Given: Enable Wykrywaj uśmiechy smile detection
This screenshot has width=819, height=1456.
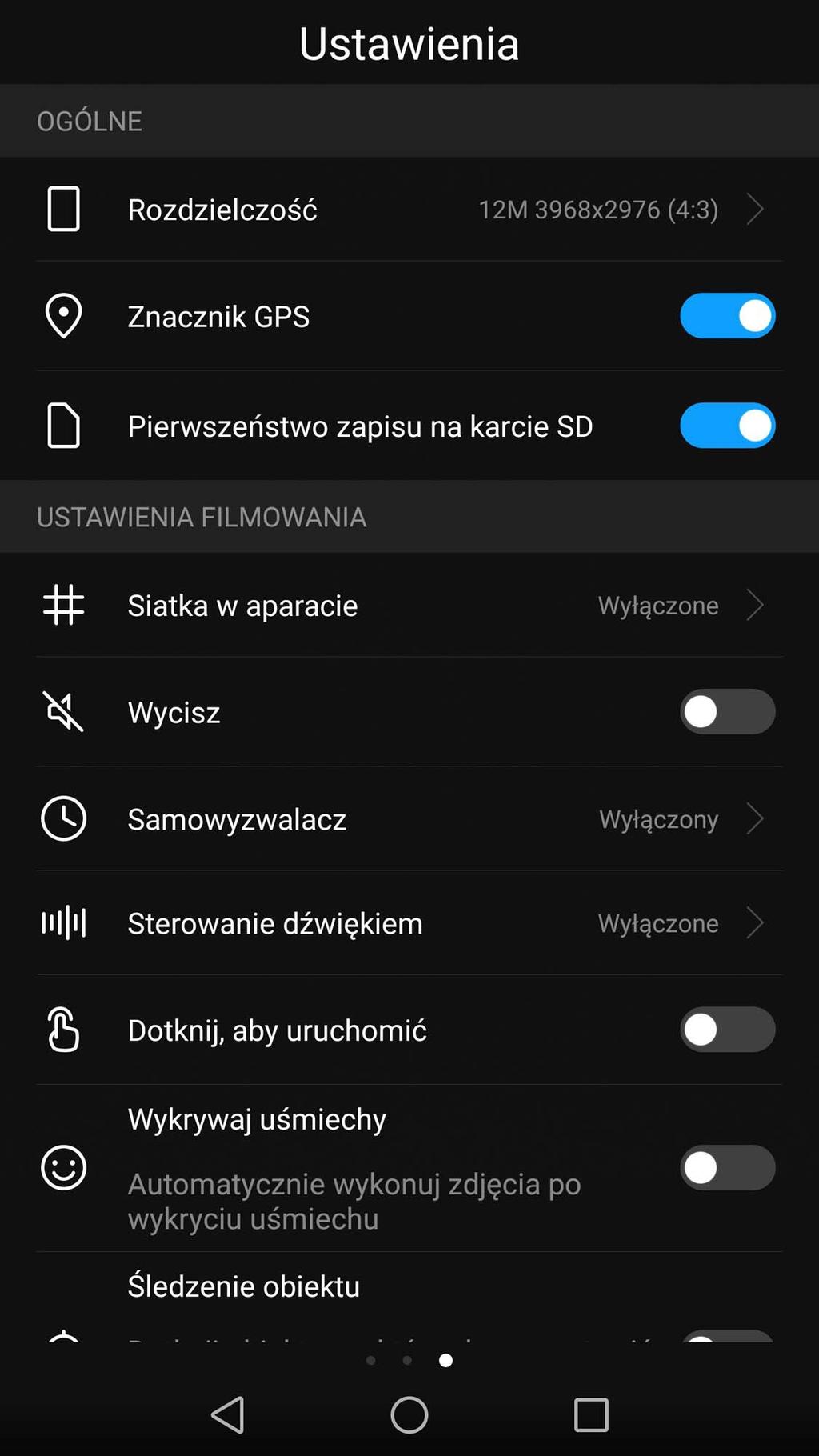Looking at the screenshot, I should tap(727, 1168).
